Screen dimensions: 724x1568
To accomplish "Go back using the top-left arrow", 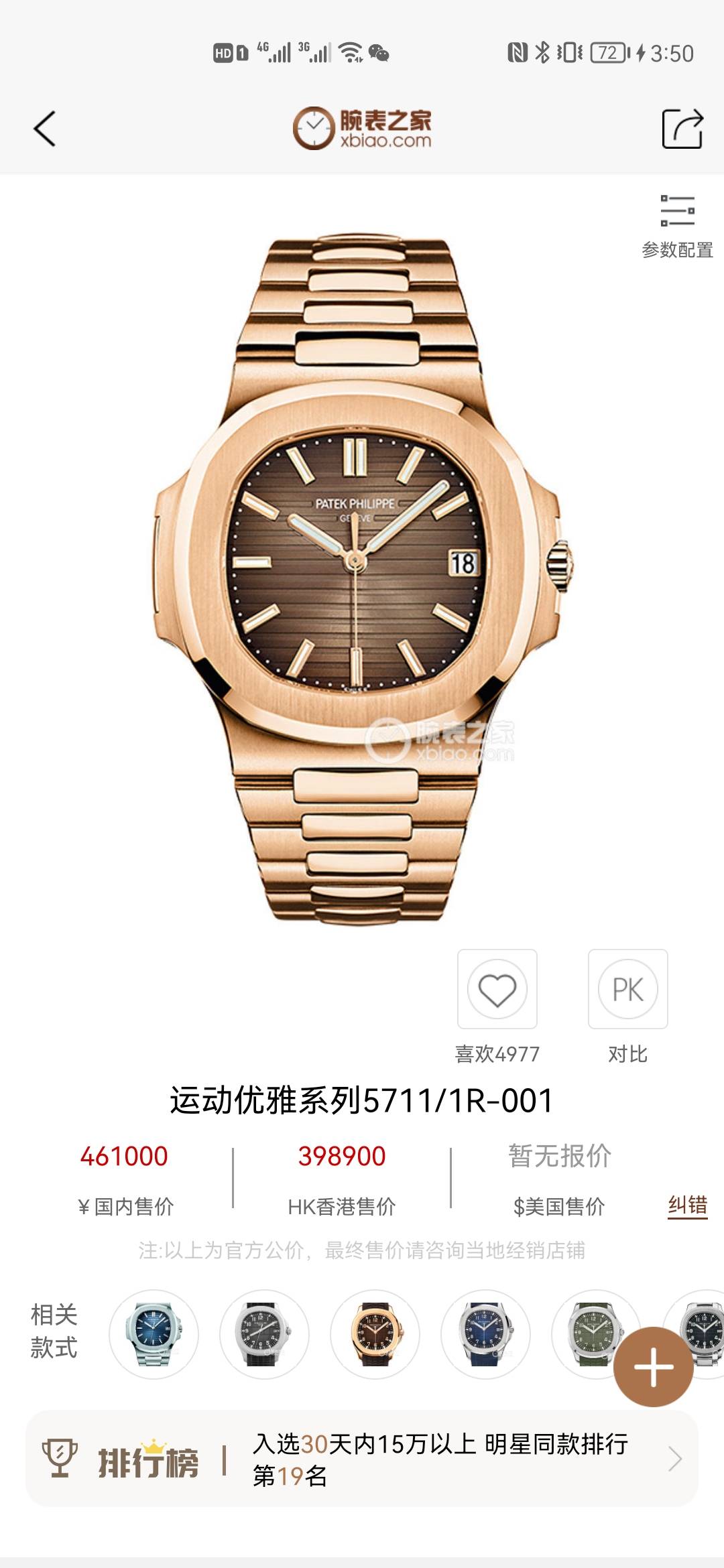I will (x=45, y=128).
